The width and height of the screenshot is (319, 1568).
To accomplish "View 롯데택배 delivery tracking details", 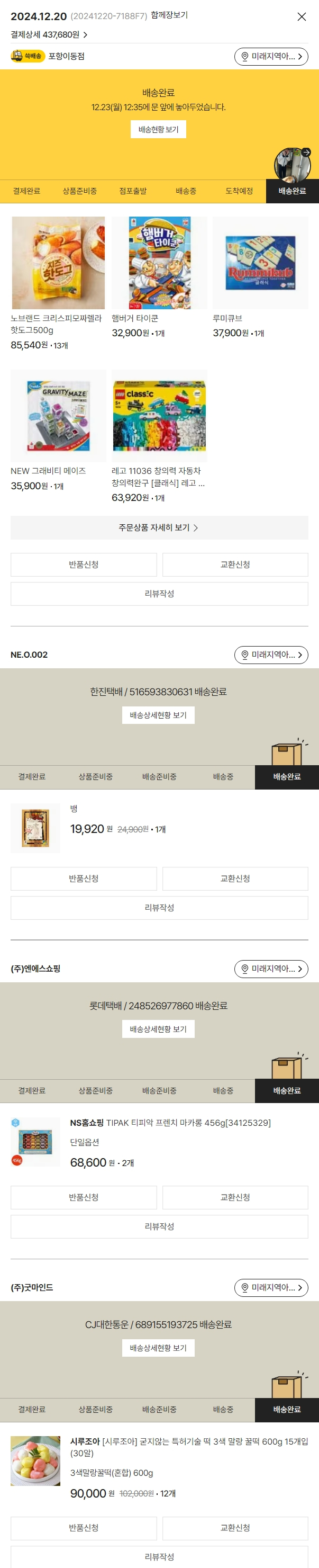I will [158, 1029].
